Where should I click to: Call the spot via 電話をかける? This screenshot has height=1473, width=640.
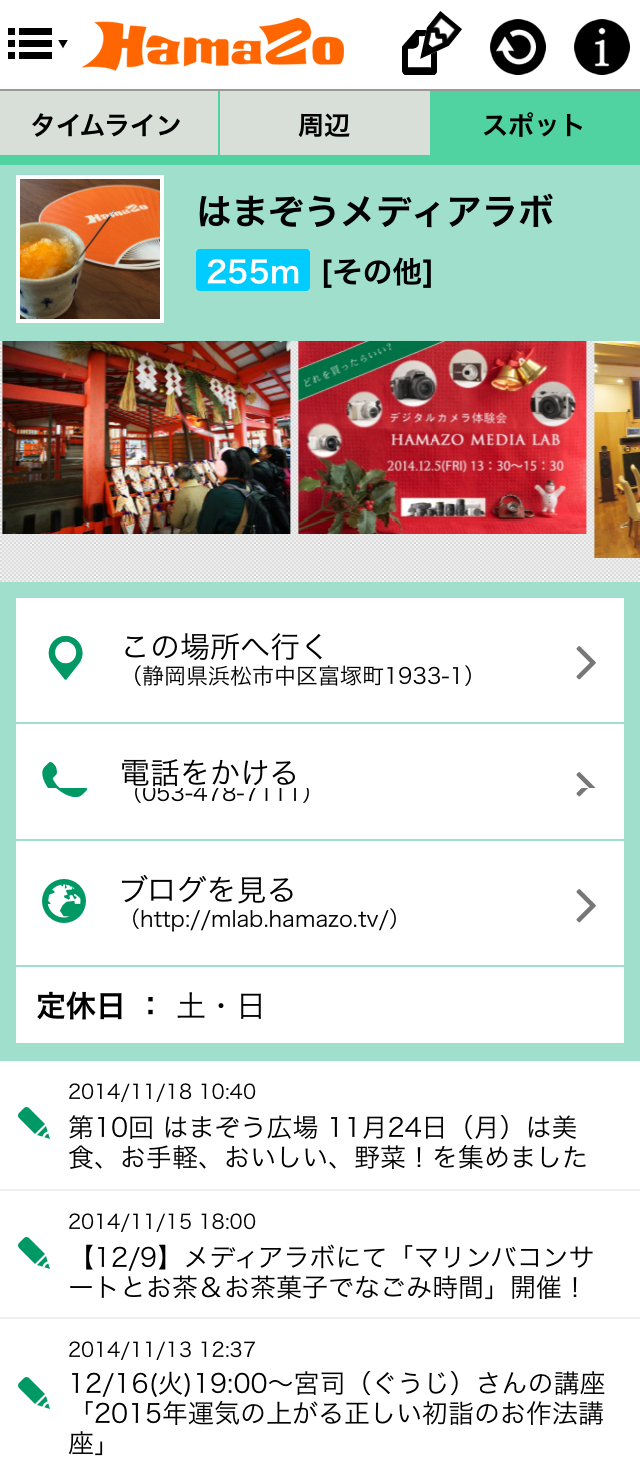coord(319,781)
